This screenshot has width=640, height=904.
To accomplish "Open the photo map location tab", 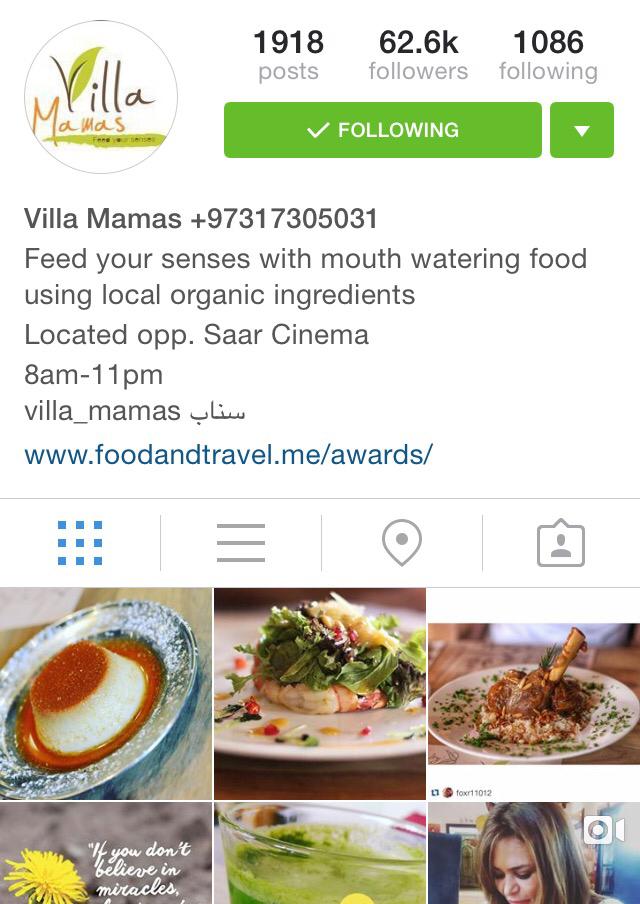I will (401, 544).
